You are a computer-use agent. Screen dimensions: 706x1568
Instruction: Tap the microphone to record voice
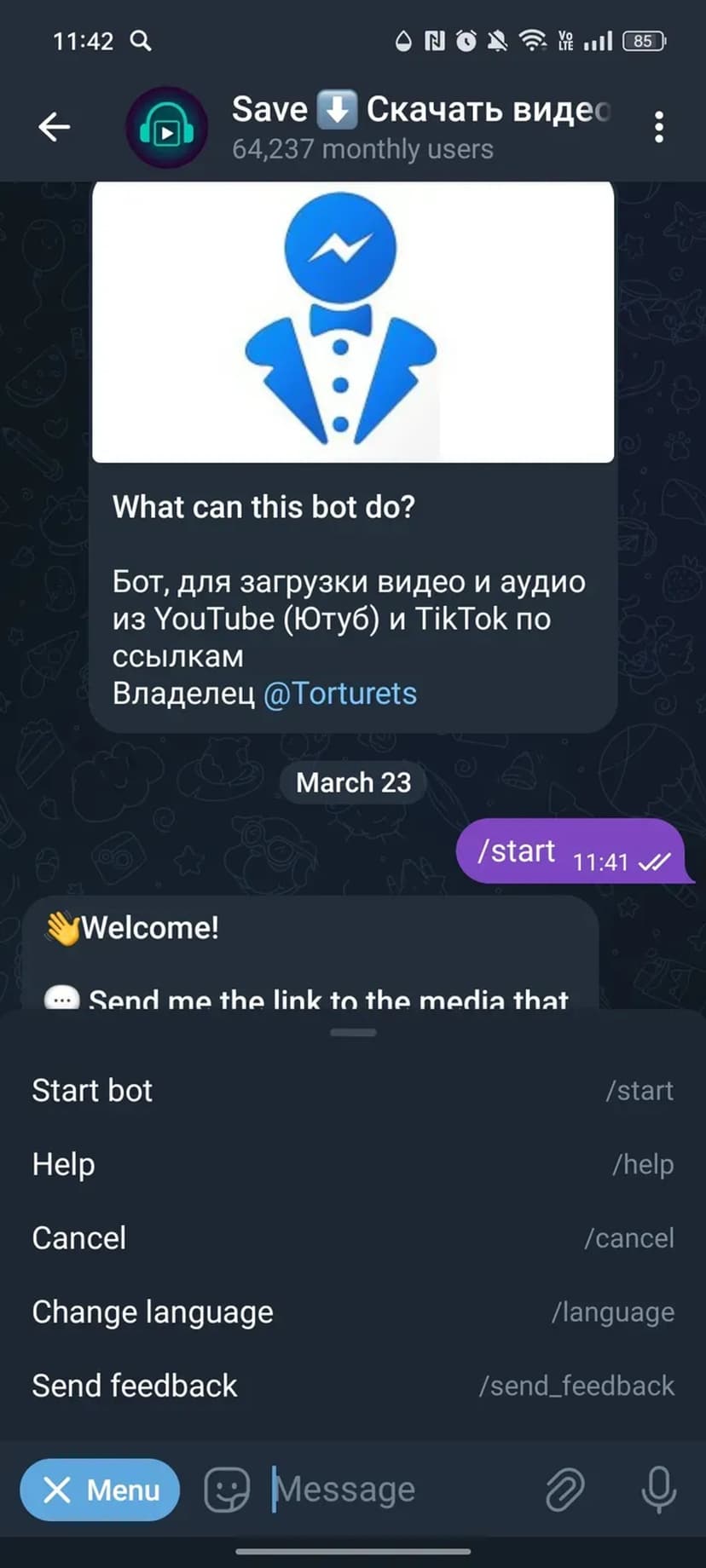coord(658,1490)
